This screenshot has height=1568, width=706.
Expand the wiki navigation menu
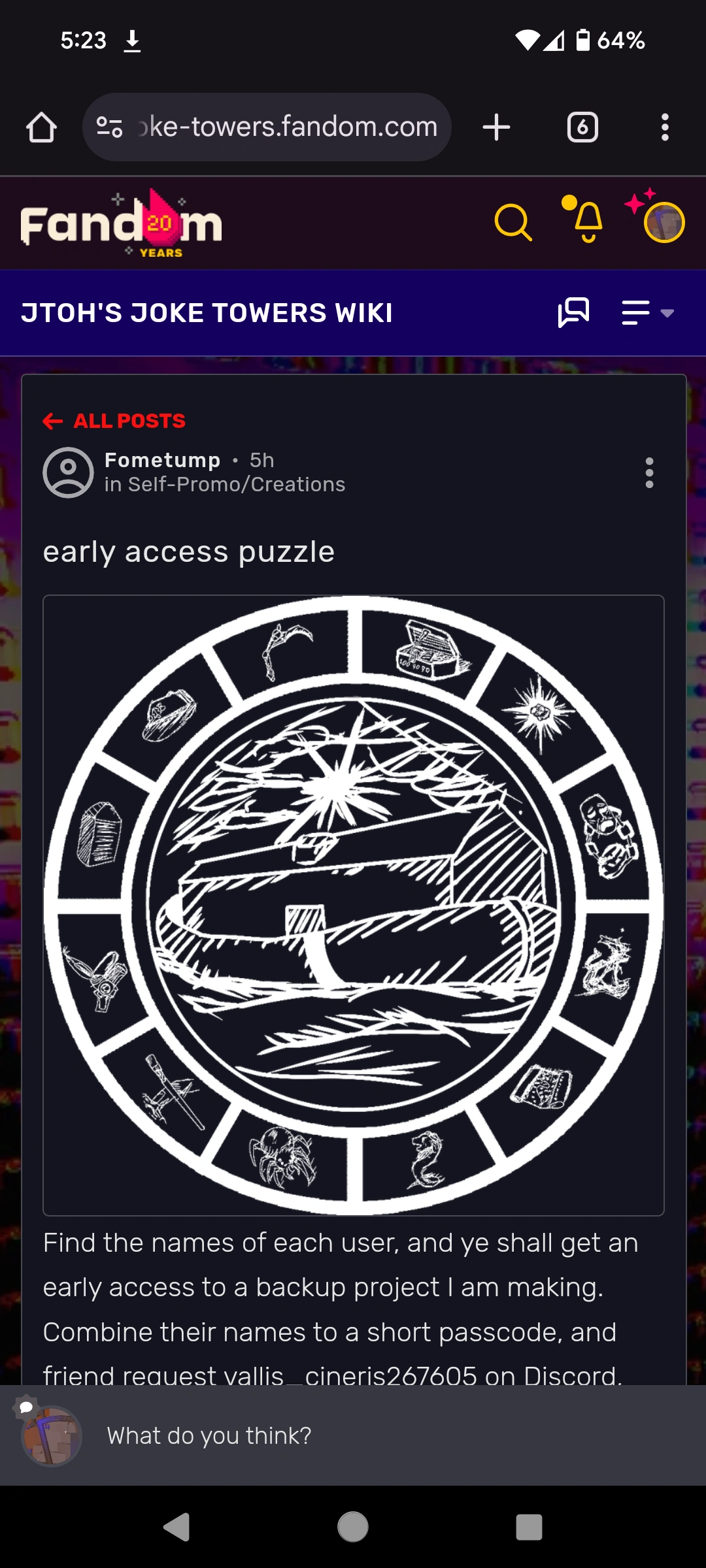pos(647,312)
